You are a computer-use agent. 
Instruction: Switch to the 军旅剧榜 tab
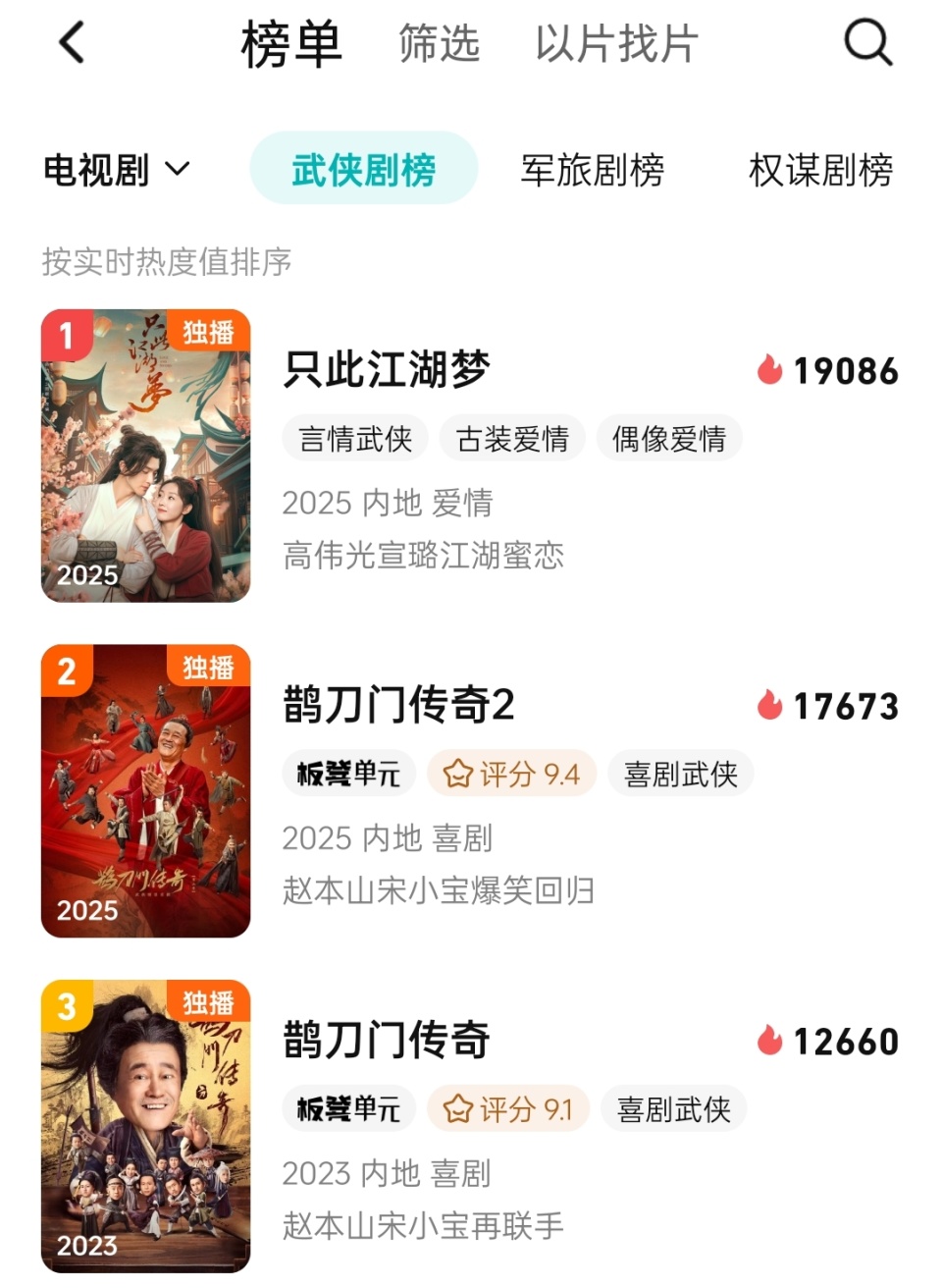[x=593, y=170]
